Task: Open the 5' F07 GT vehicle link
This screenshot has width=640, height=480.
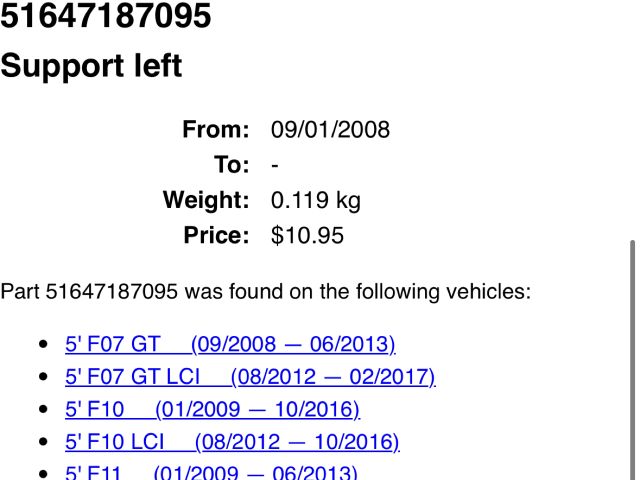Action: (230, 345)
